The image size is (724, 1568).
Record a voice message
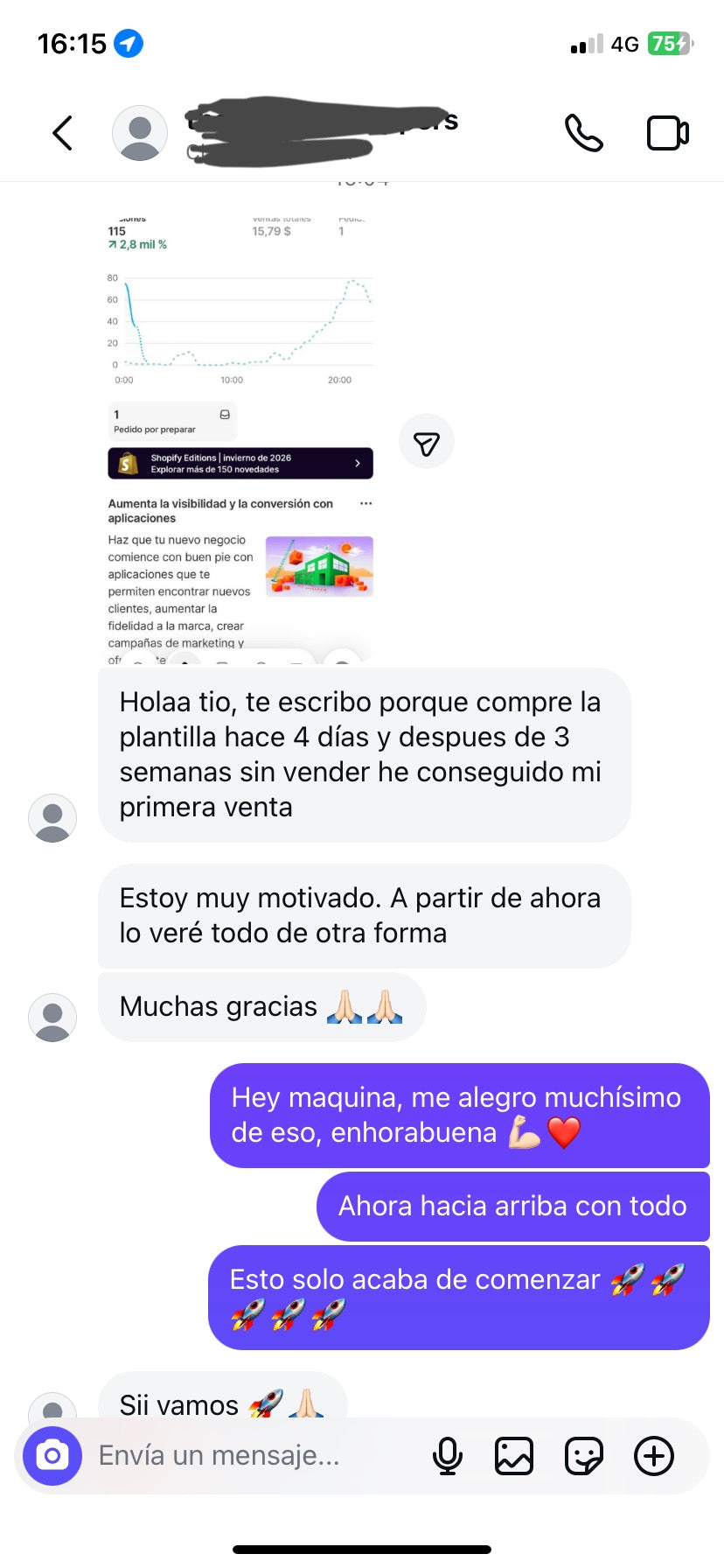pyautogui.click(x=447, y=1456)
